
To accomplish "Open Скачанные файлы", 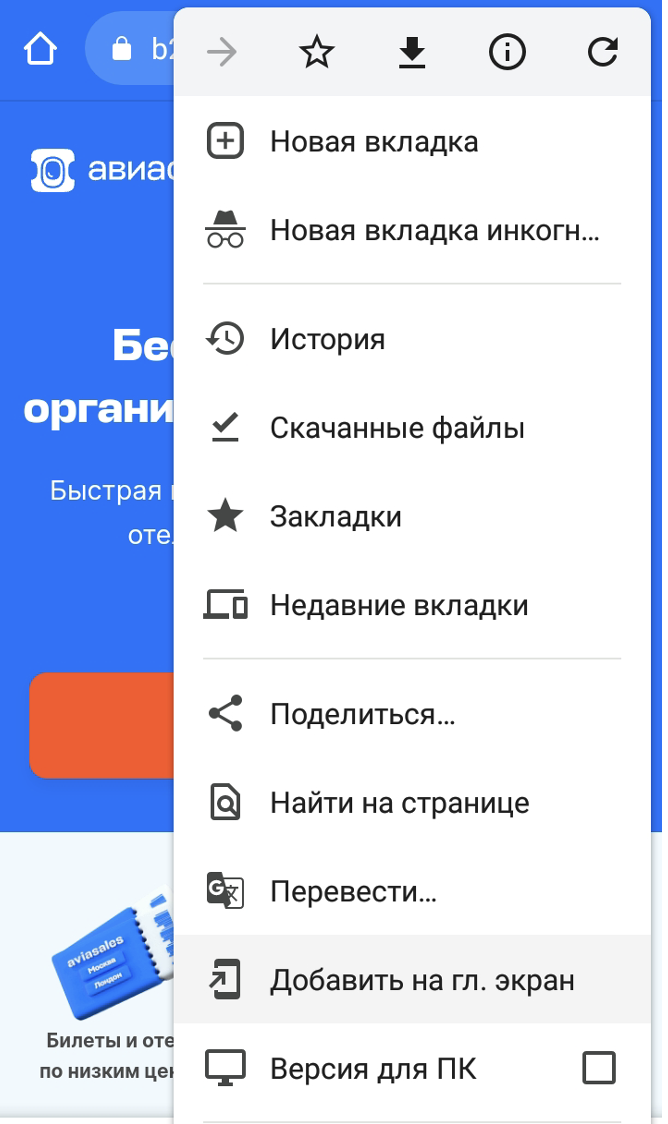I will 412,428.
